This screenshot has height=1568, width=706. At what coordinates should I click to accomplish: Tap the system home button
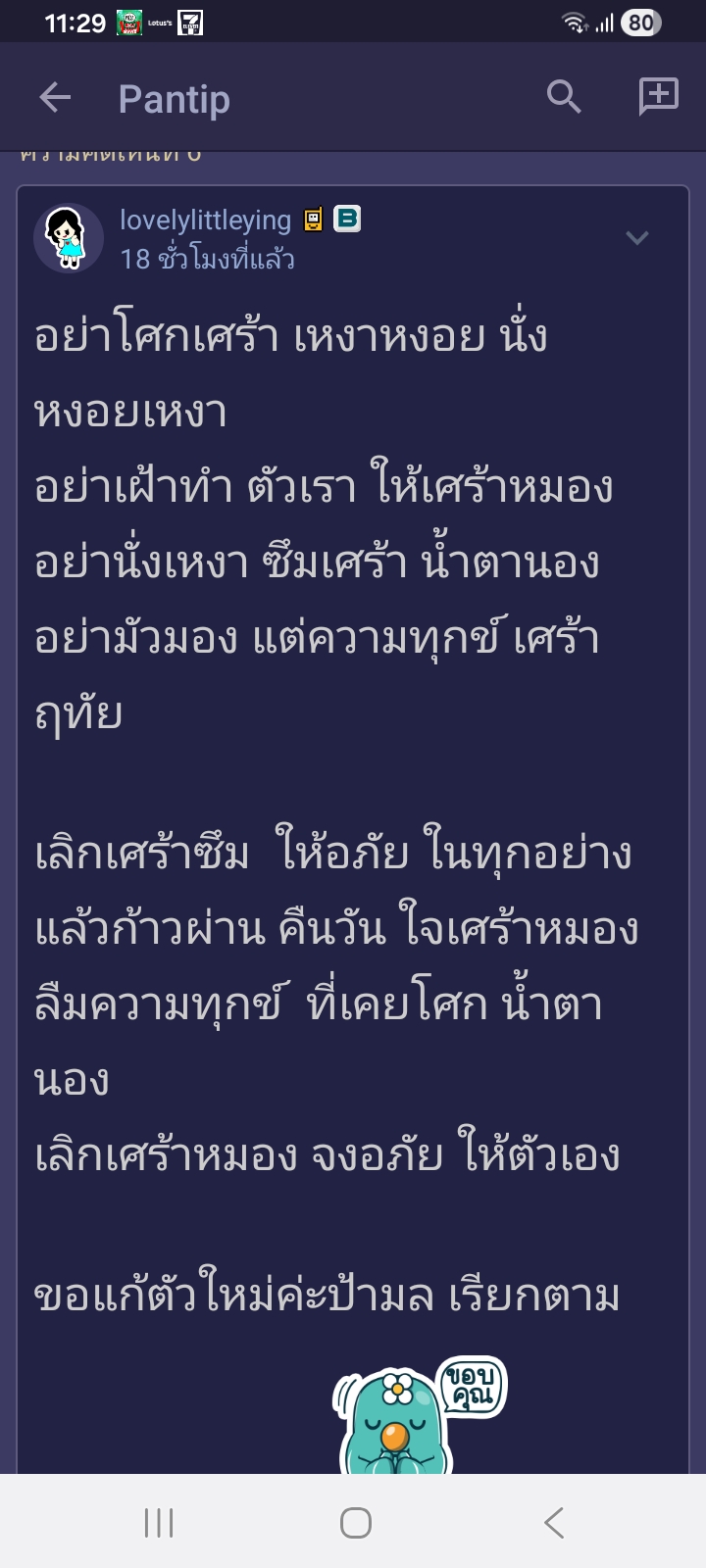click(355, 1523)
